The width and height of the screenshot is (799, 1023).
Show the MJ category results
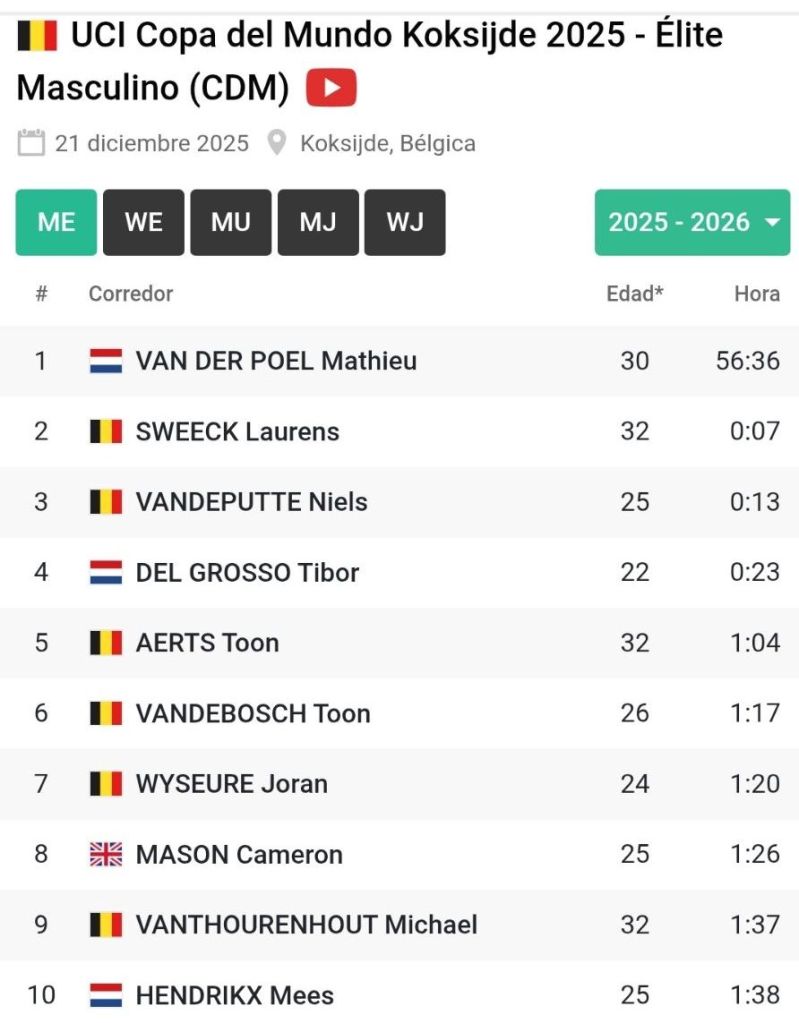(318, 222)
